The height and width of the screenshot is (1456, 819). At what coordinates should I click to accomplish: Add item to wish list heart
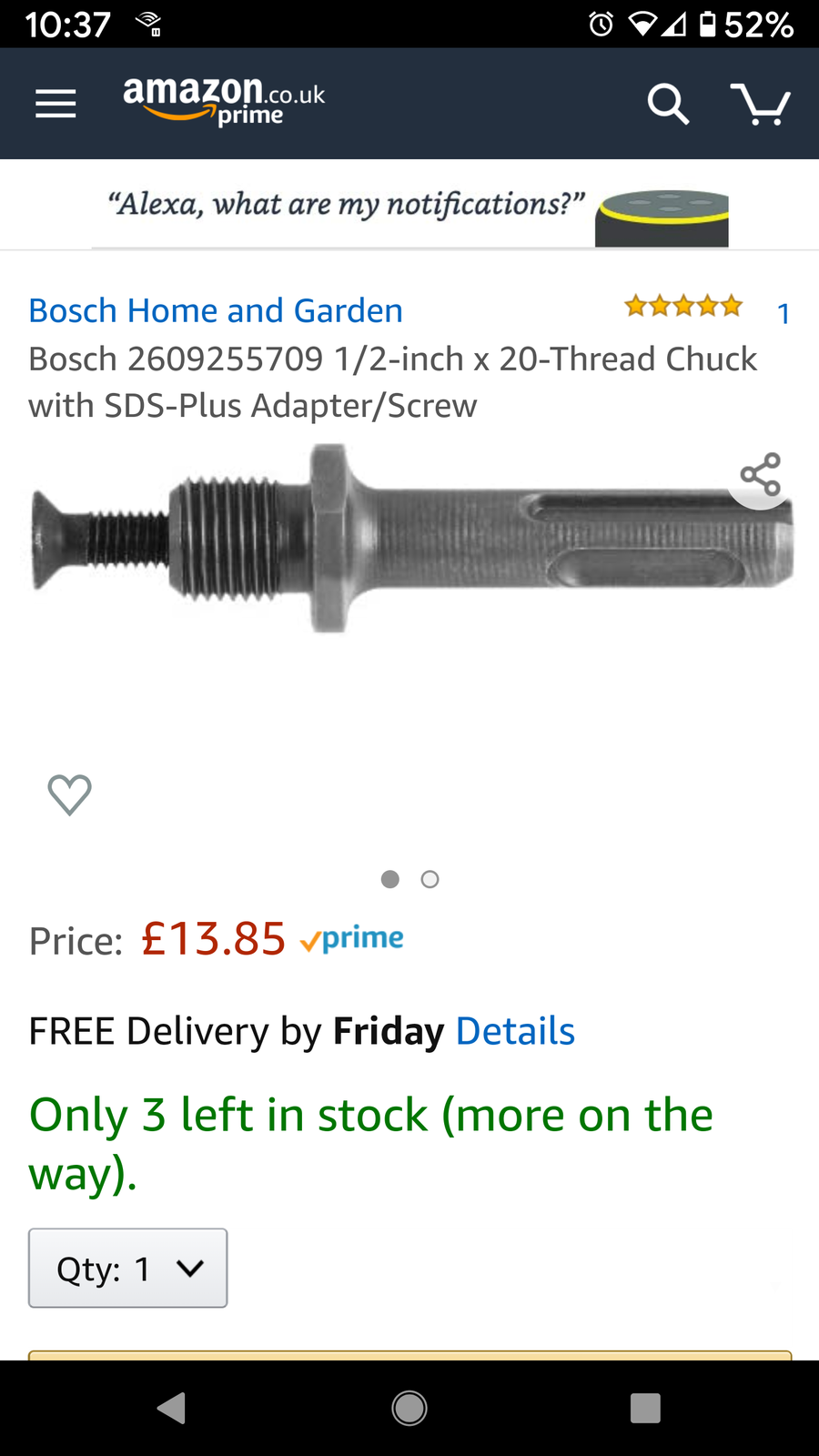(x=69, y=794)
